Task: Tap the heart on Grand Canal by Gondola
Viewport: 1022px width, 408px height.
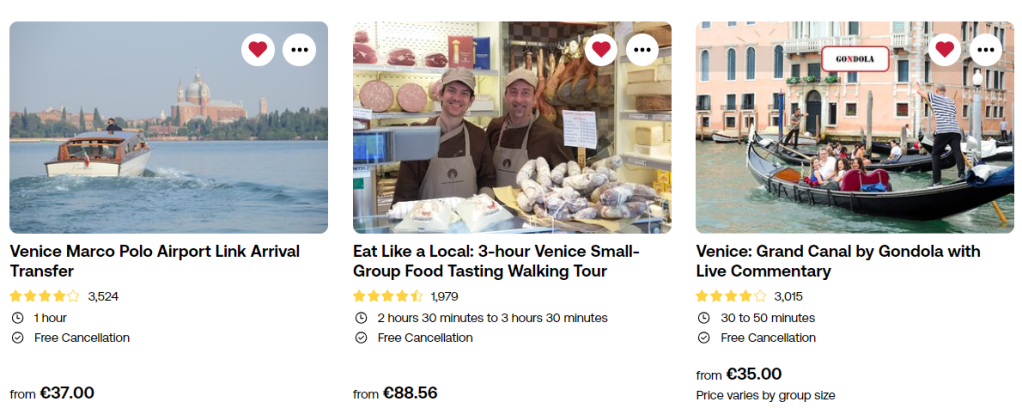Action: pyautogui.click(x=944, y=49)
